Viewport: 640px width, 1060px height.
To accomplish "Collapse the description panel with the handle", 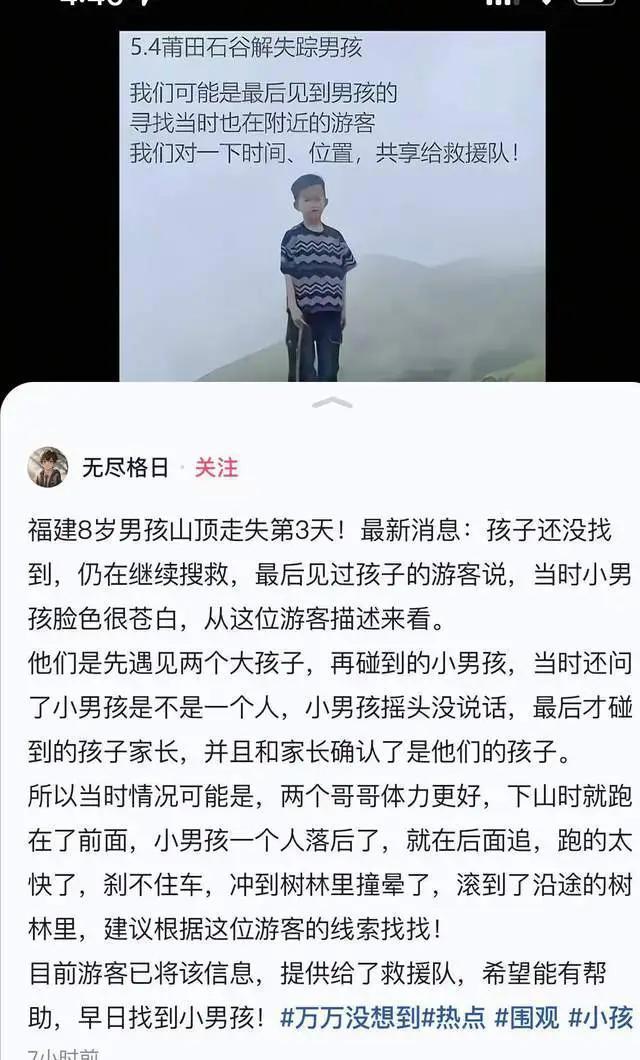I will coord(332,402).
